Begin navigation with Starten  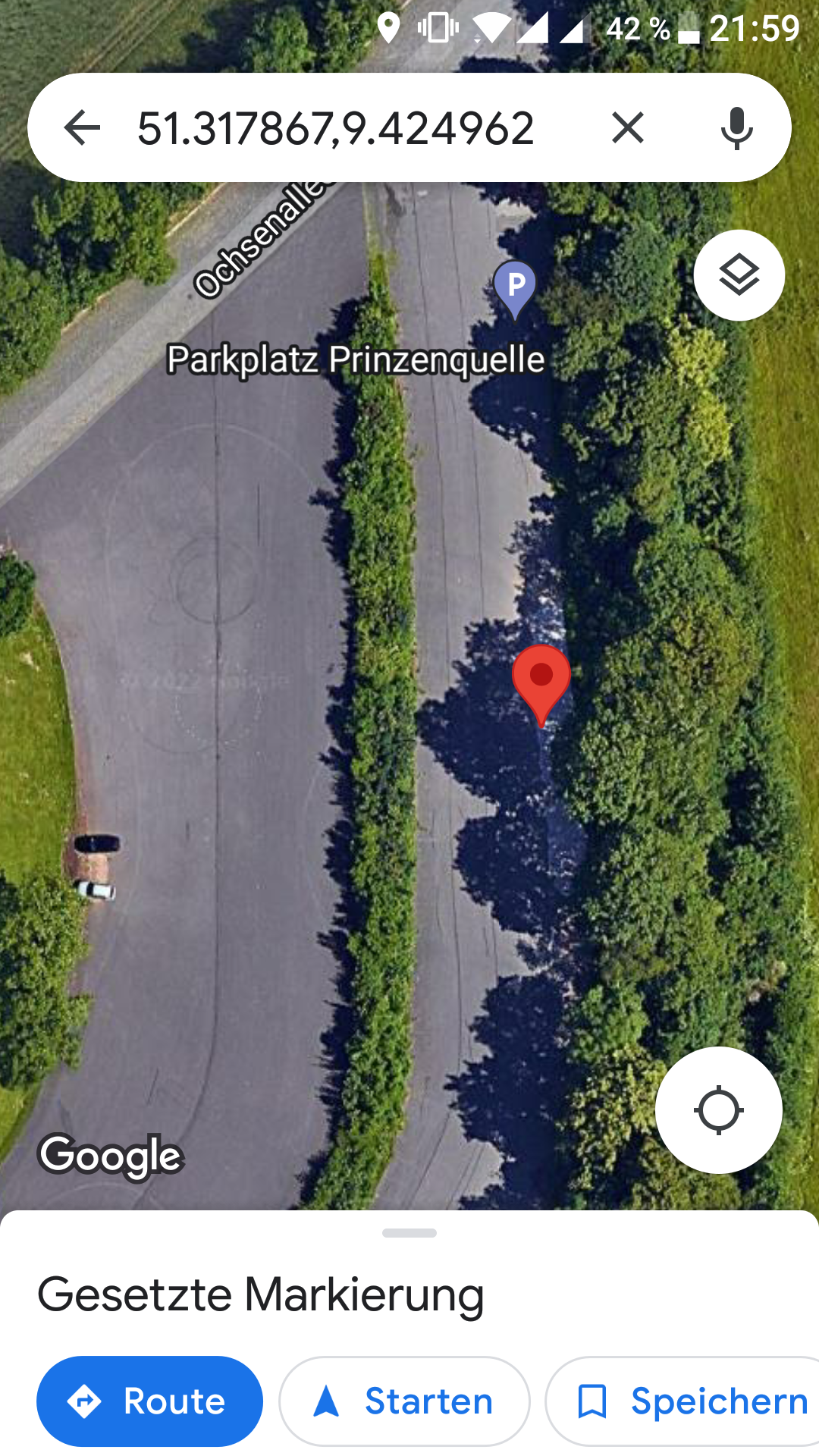(x=404, y=1401)
